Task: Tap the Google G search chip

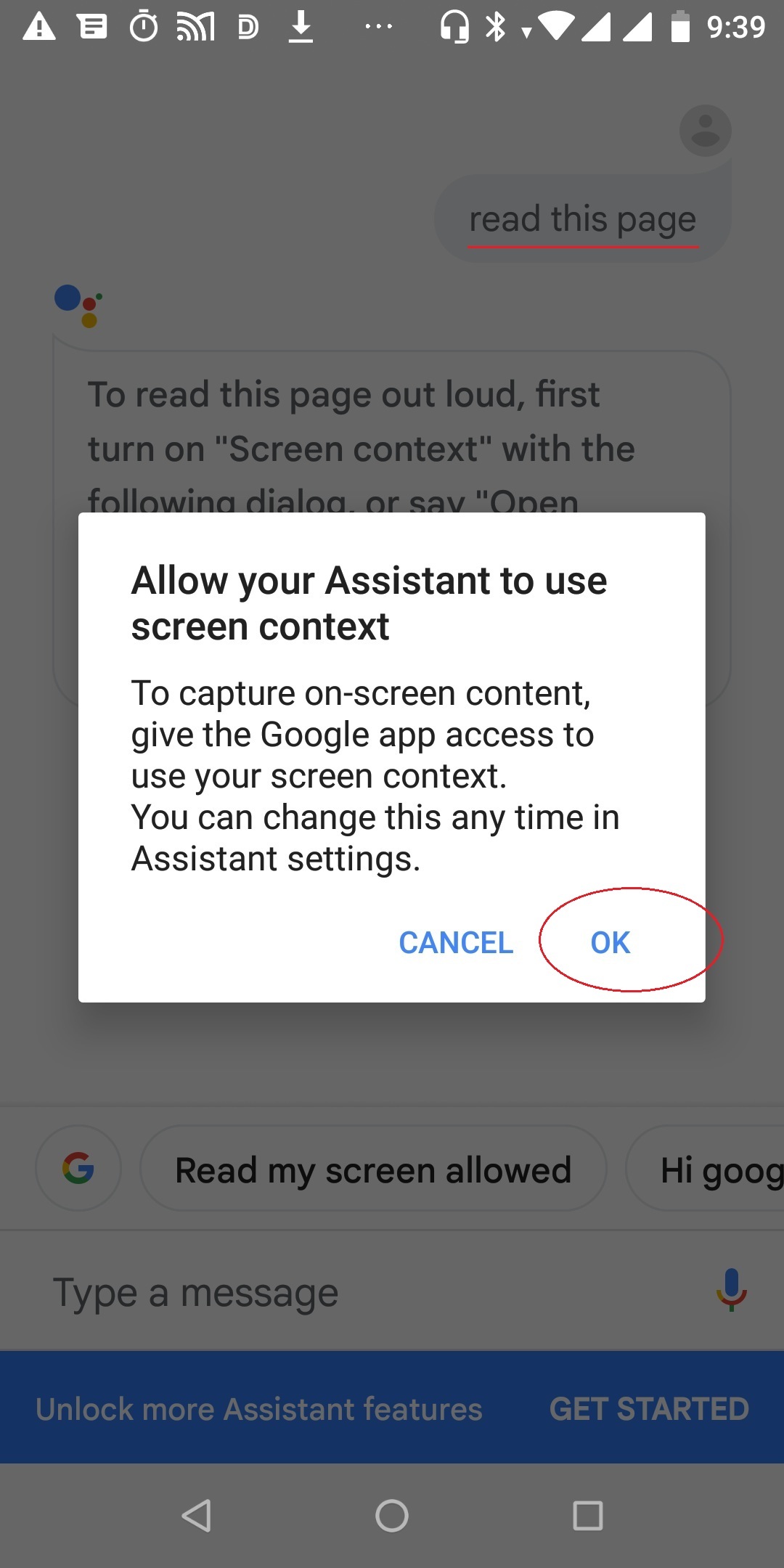Action: point(78,1169)
